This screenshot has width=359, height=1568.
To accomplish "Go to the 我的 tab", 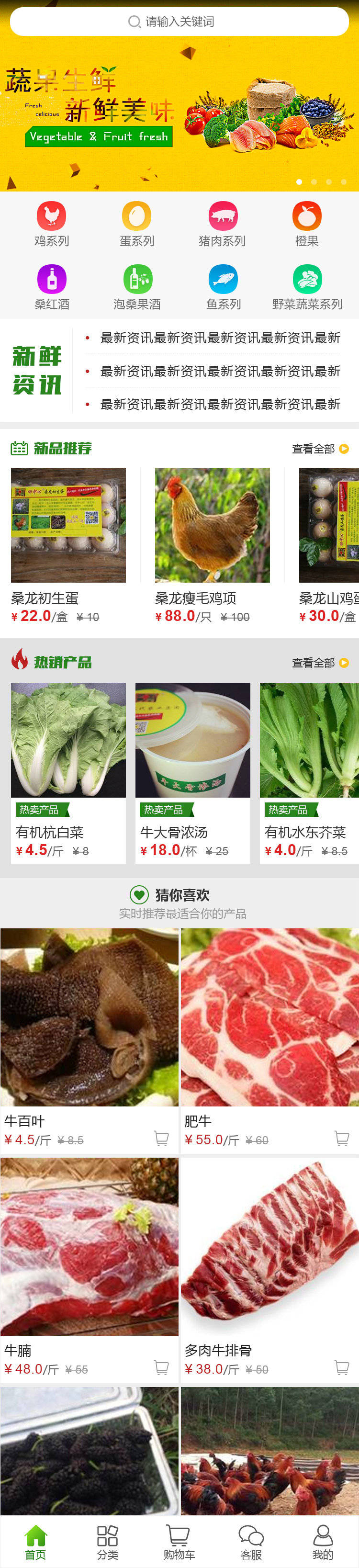I will click(323, 1543).
